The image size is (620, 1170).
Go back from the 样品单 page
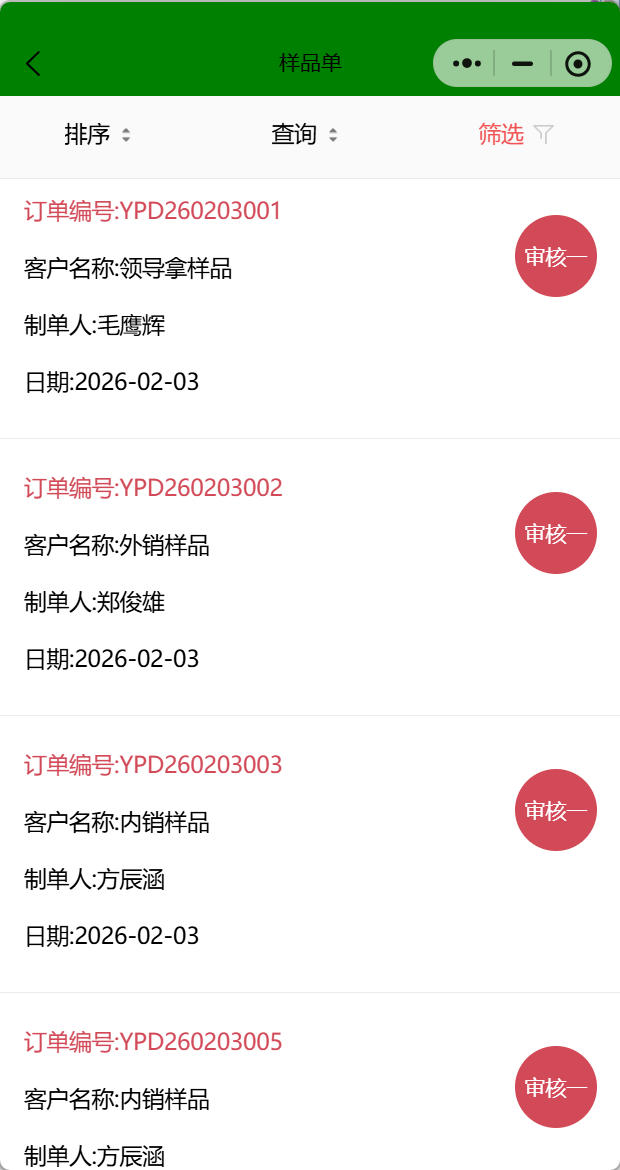(34, 64)
